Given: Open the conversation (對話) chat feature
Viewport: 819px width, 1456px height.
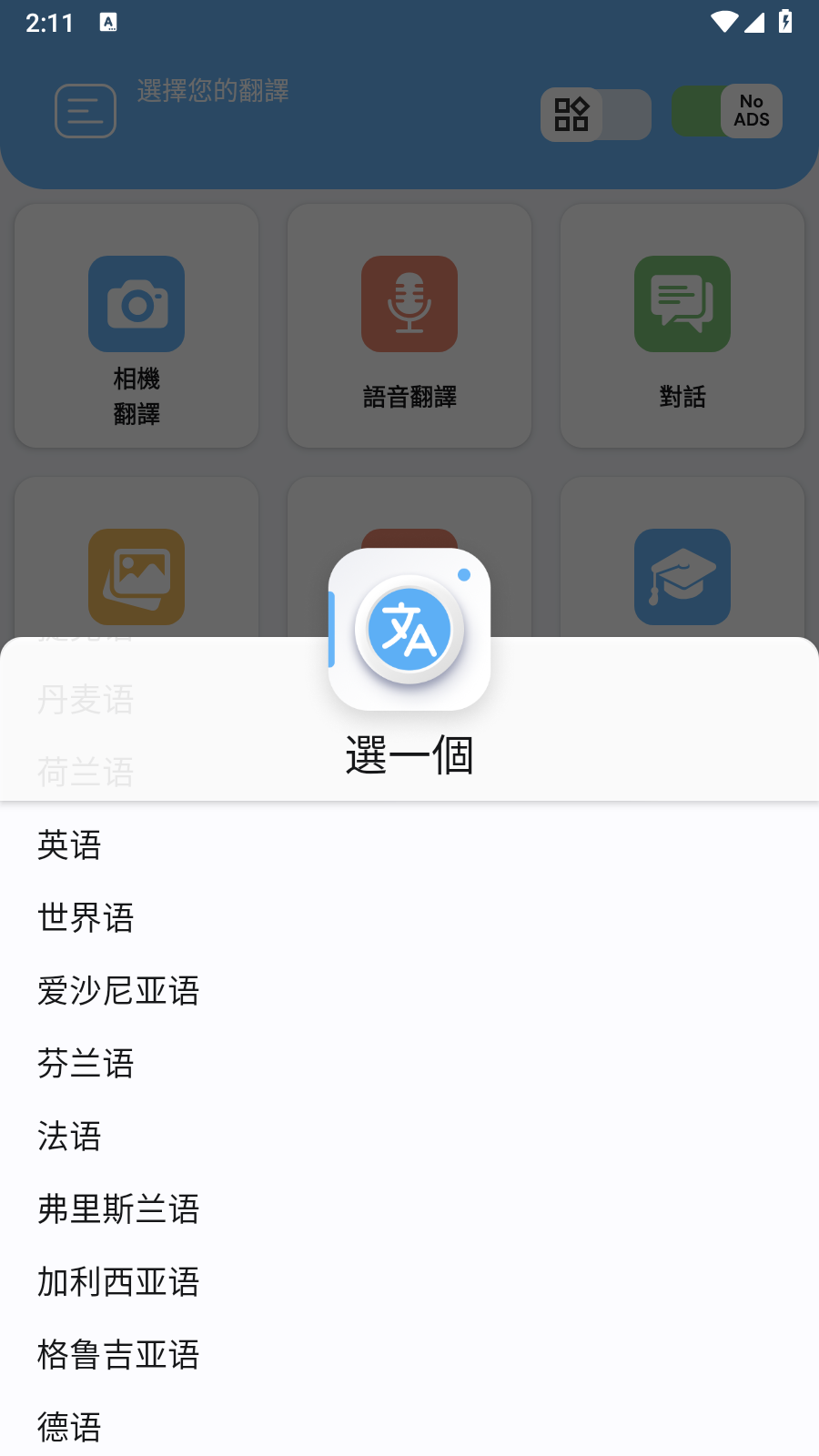Looking at the screenshot, I should click(682, 326).
